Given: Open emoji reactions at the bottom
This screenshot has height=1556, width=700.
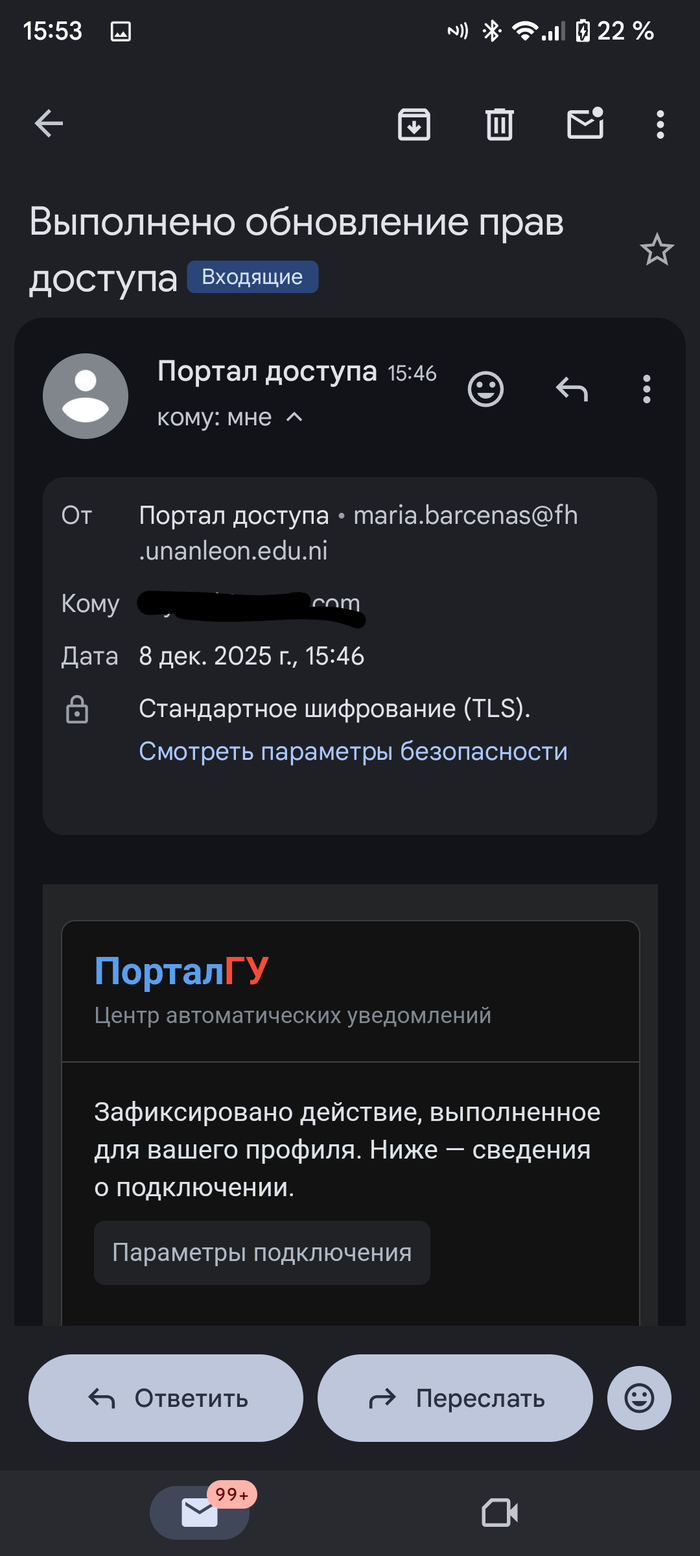Looking at the screenshot, I should (x=639, y=1398).
